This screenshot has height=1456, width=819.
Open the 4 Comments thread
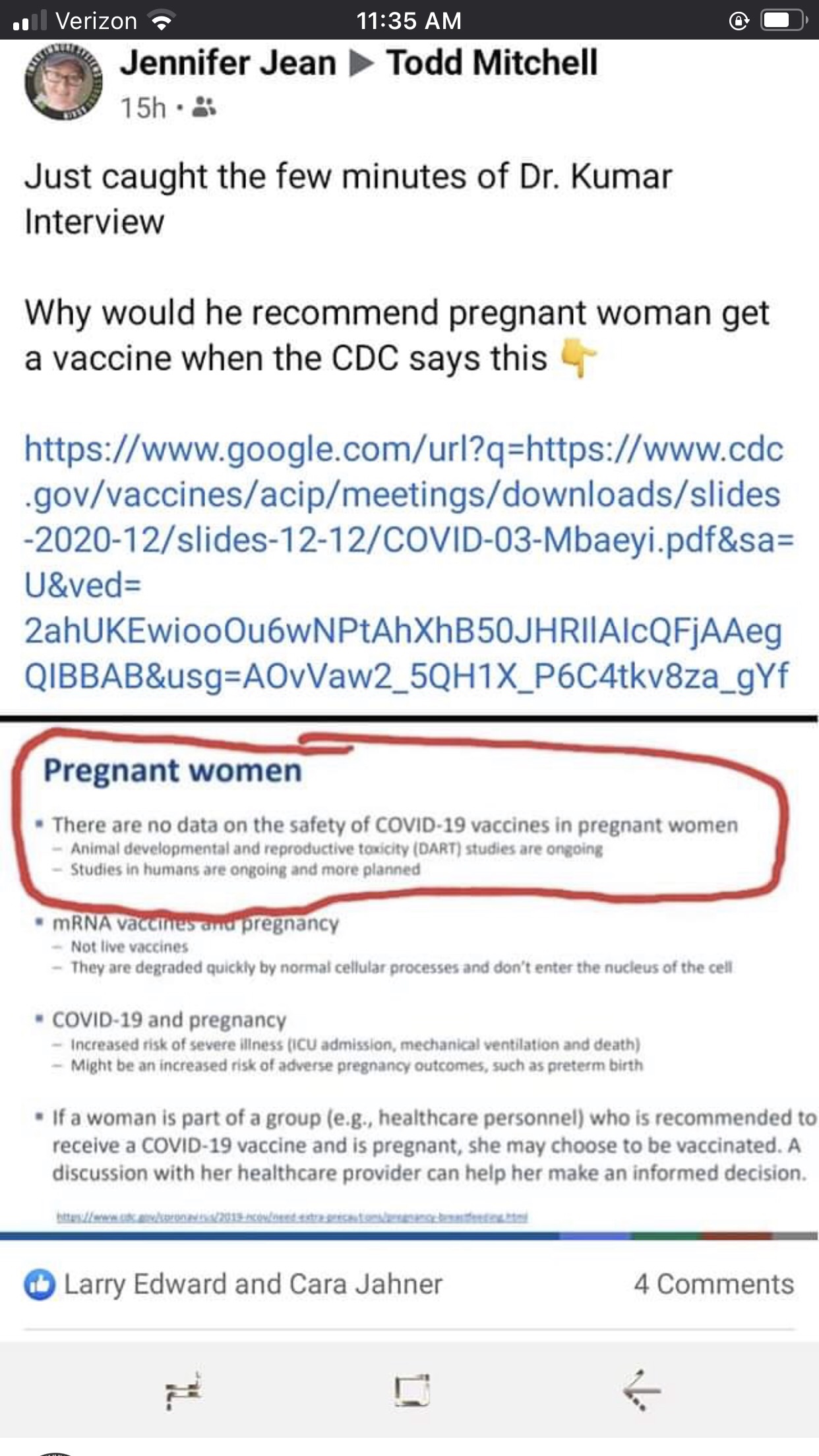pos(713,1284)
